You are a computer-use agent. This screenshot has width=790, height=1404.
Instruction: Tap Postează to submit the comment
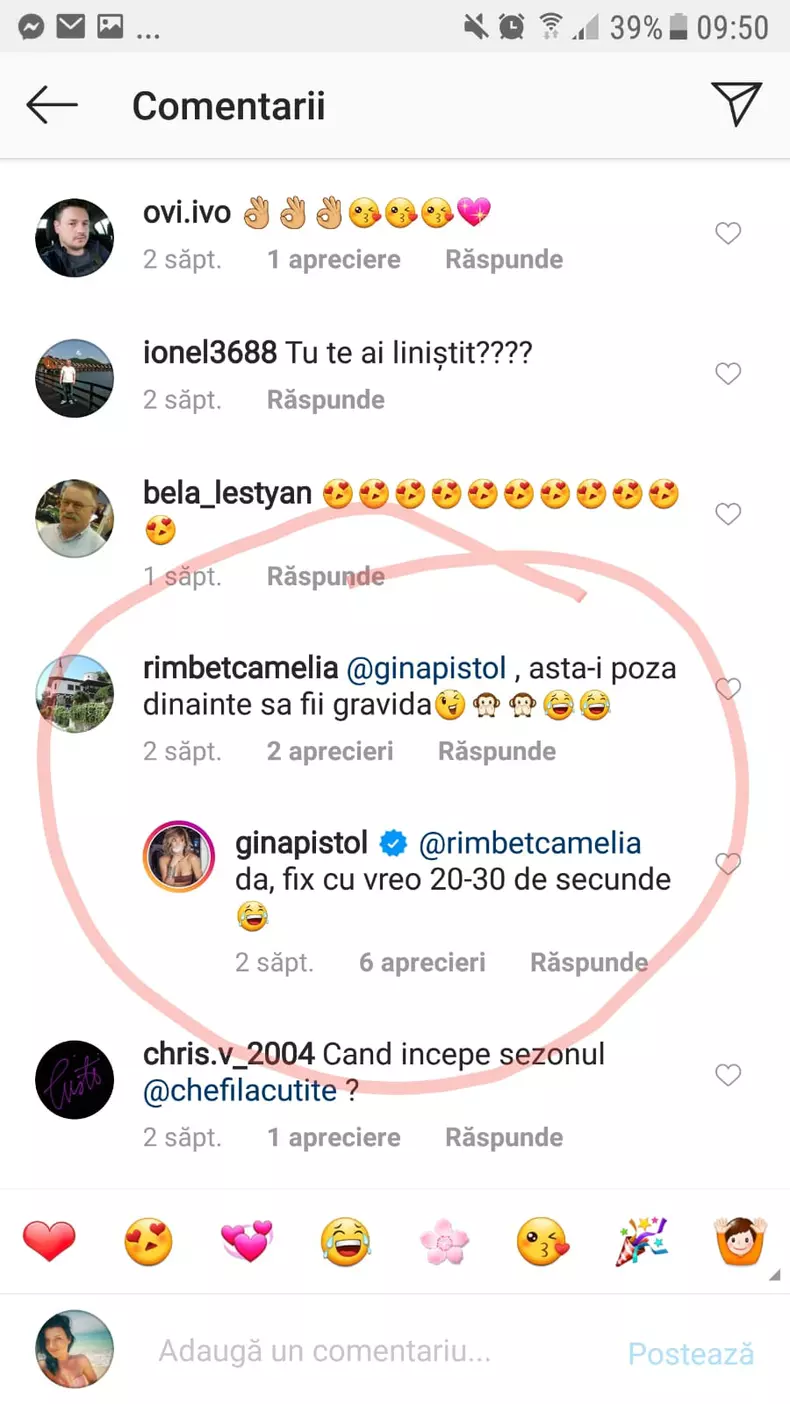click(691, 1353)
